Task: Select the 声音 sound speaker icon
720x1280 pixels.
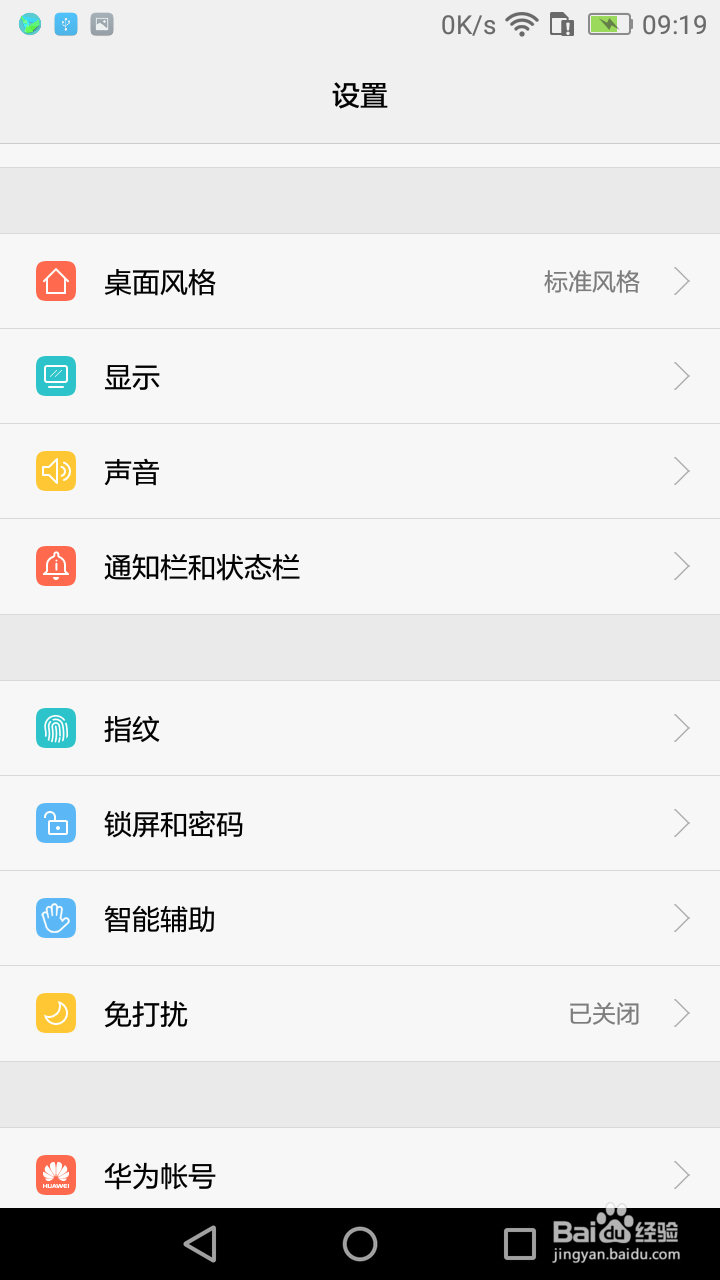Action: [55, 471]
